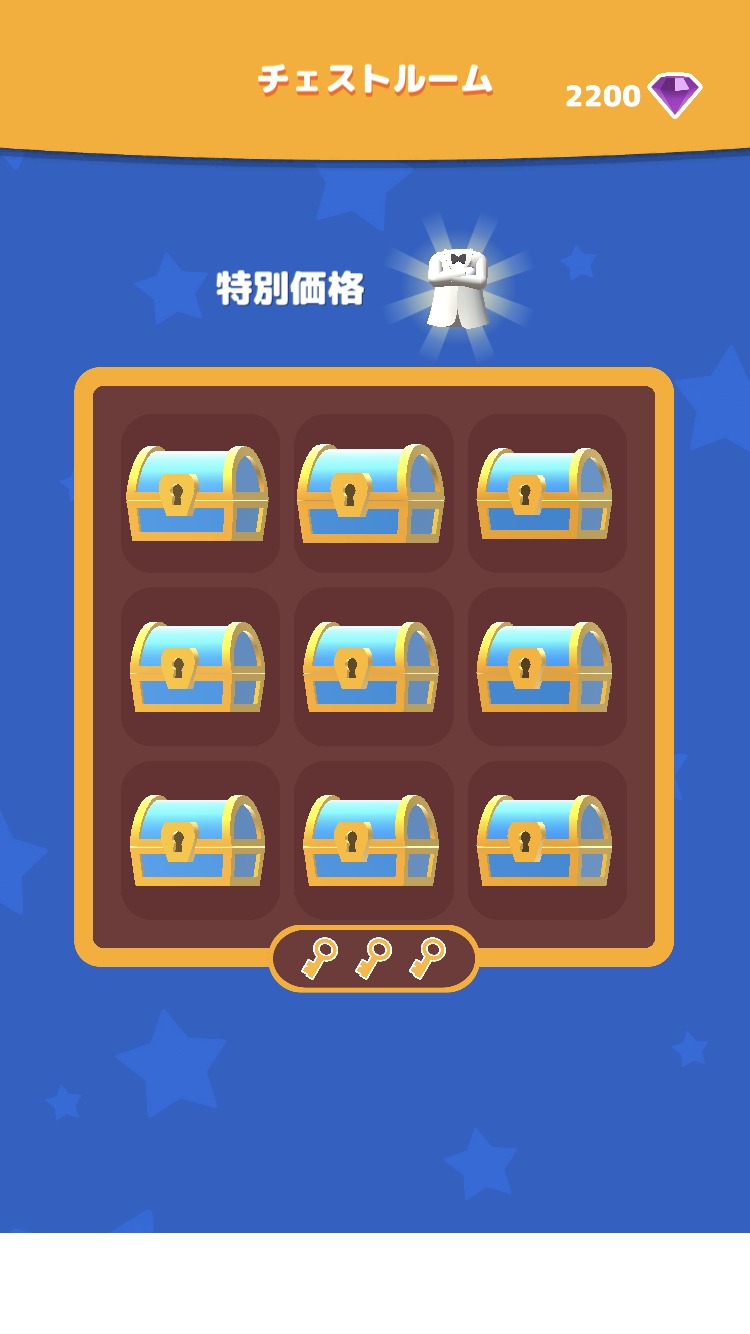The height and width of the screenshot is (1334, 750).
Task: Open the top-center treasure chest
Action: tap(371, 493)
